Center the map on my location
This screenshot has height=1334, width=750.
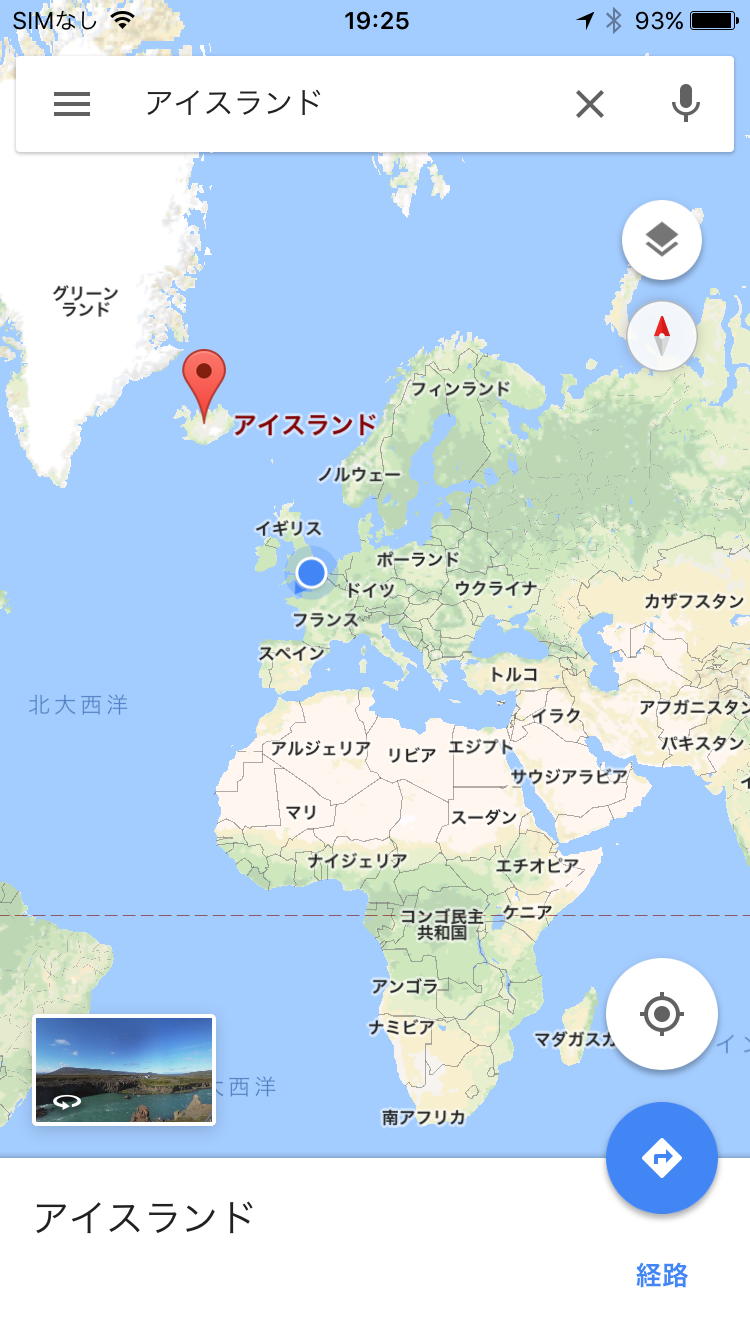click(662, 1015)
